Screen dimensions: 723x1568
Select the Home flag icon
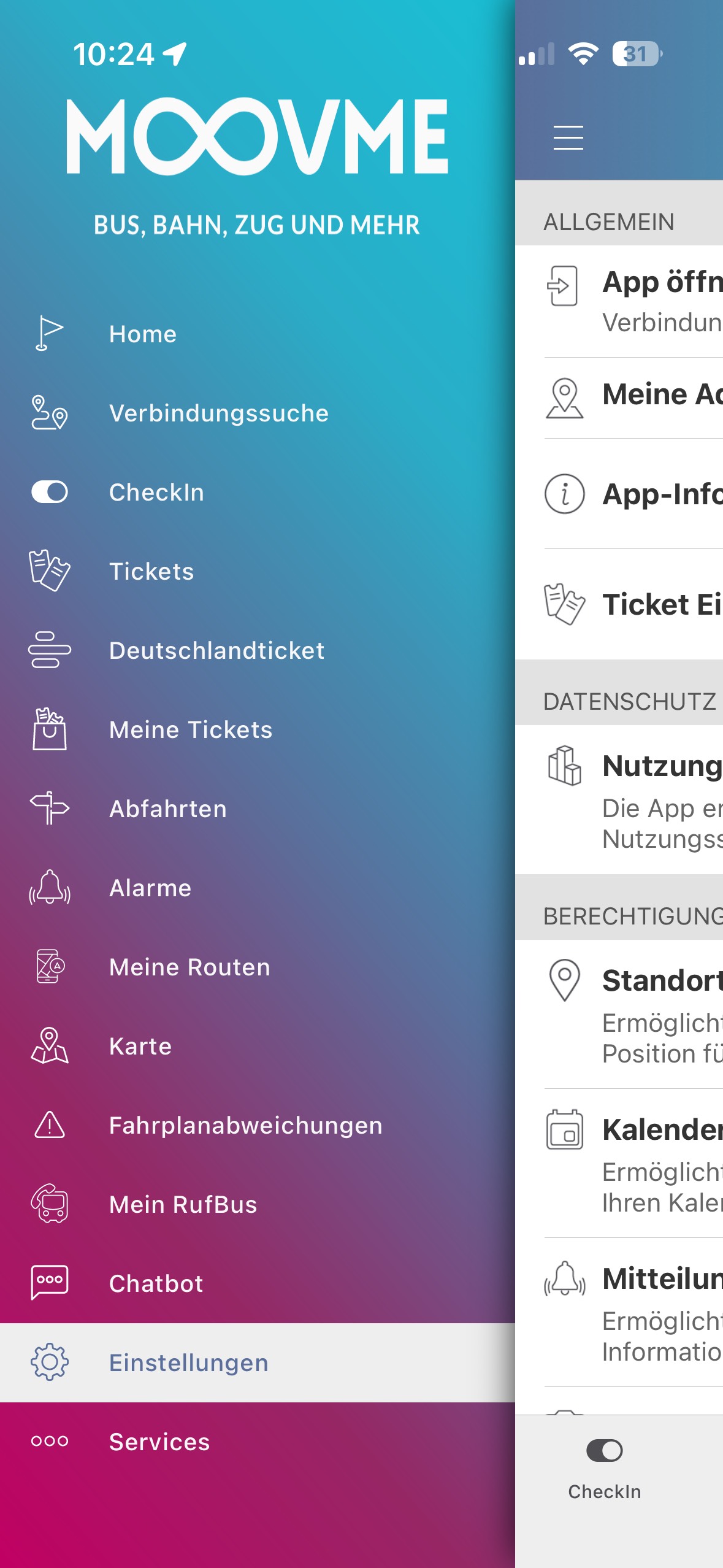[48, 333]
